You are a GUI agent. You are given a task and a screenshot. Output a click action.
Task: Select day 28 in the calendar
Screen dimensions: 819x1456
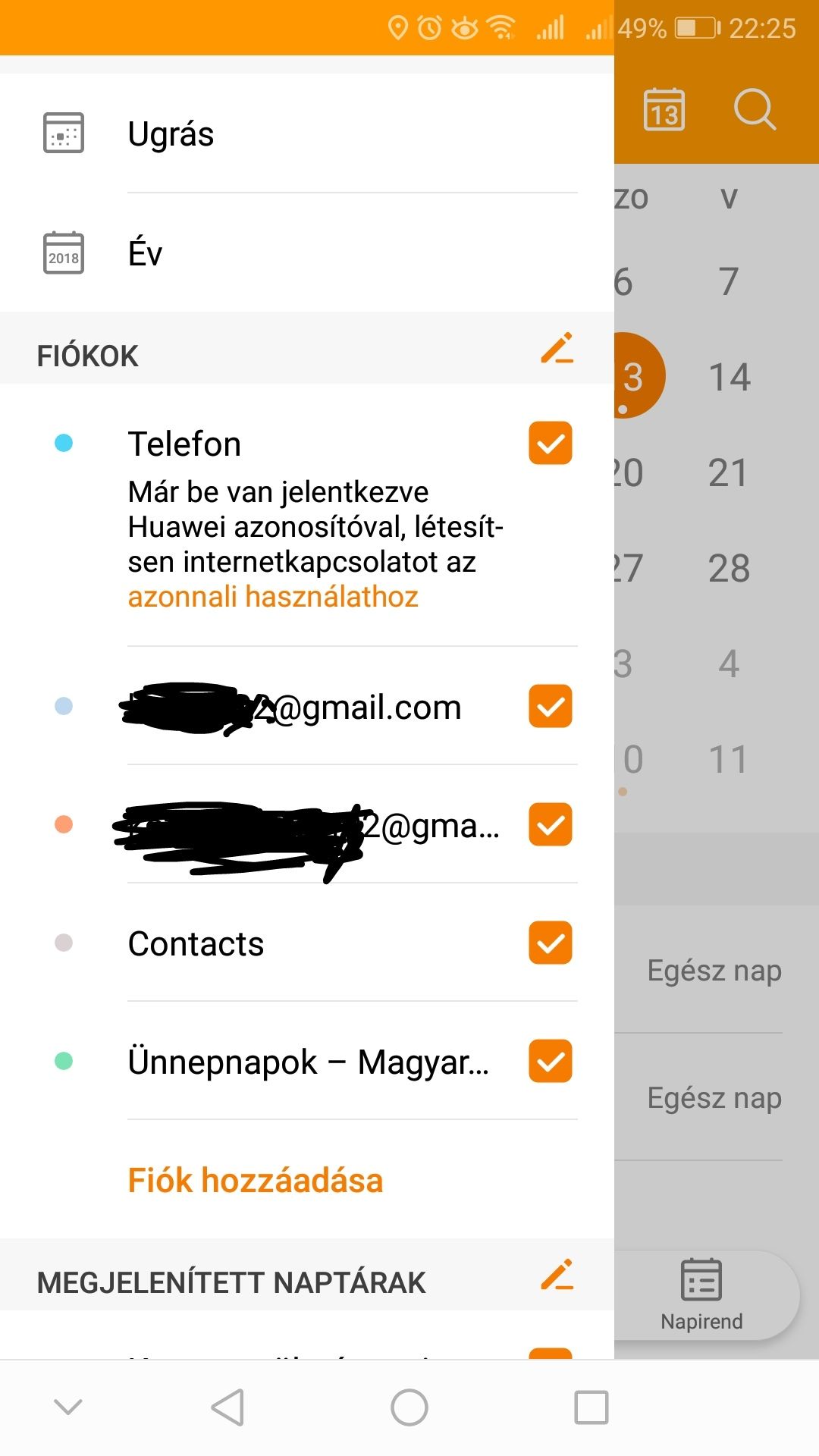click(729, 568)
